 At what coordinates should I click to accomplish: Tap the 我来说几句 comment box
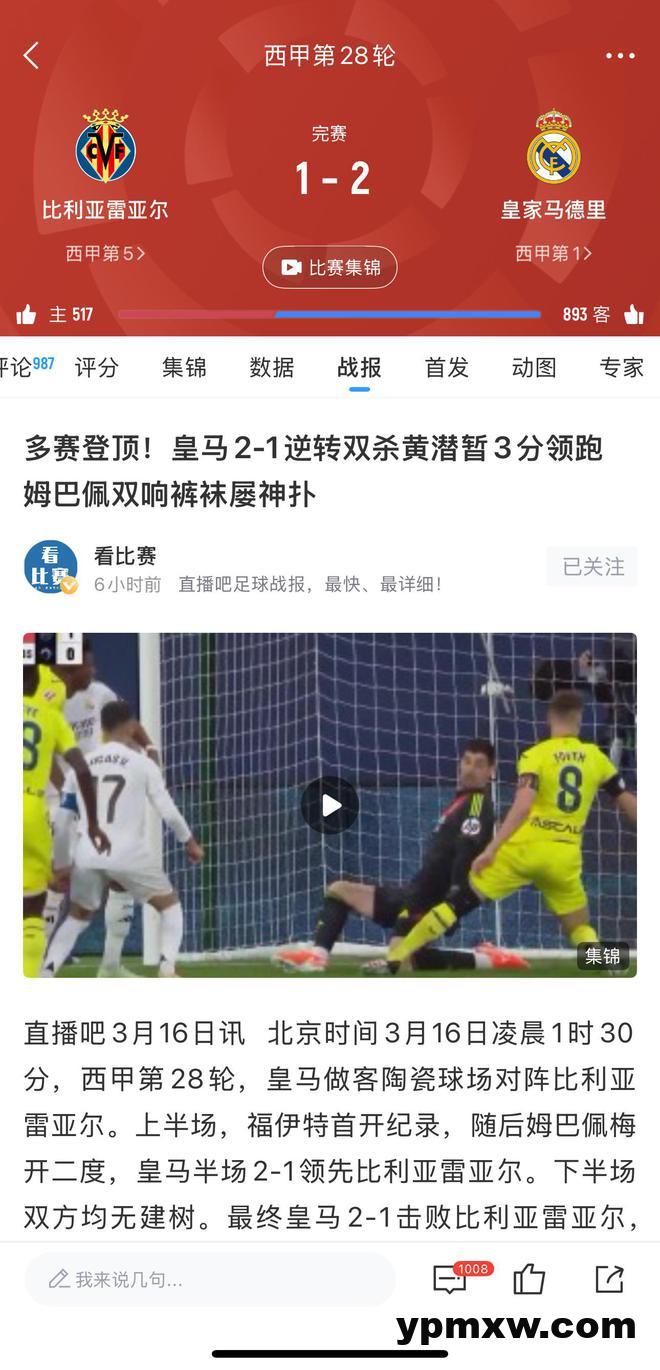210,1279
